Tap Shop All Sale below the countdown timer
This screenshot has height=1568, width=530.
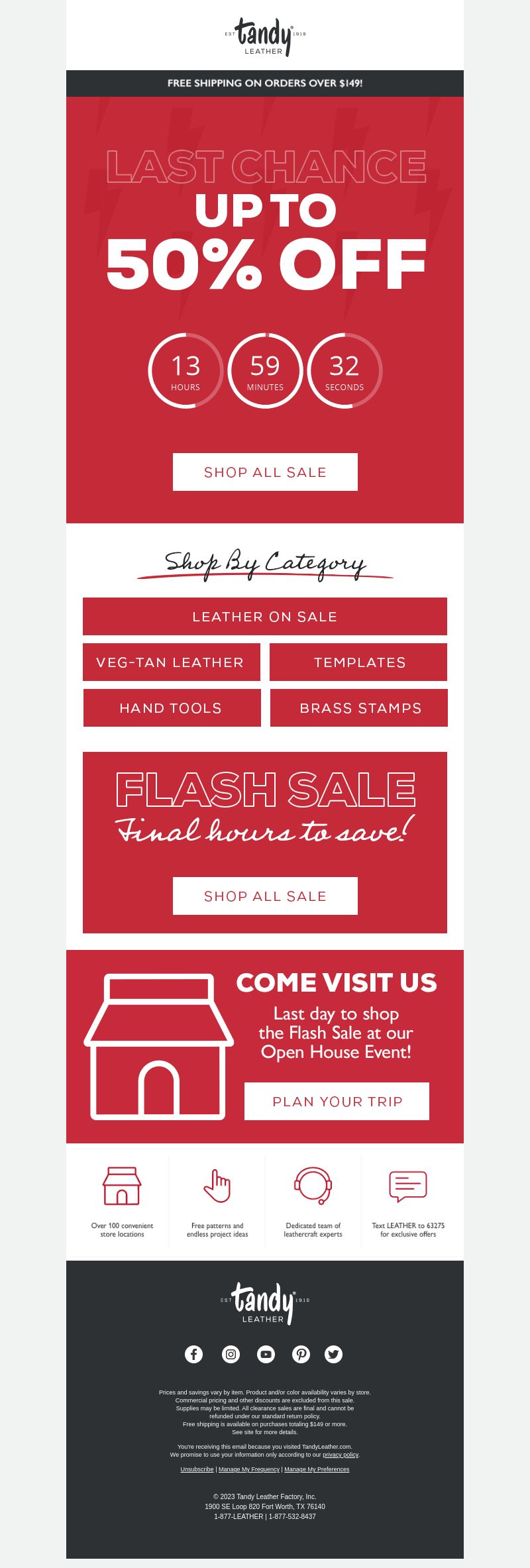265,472
